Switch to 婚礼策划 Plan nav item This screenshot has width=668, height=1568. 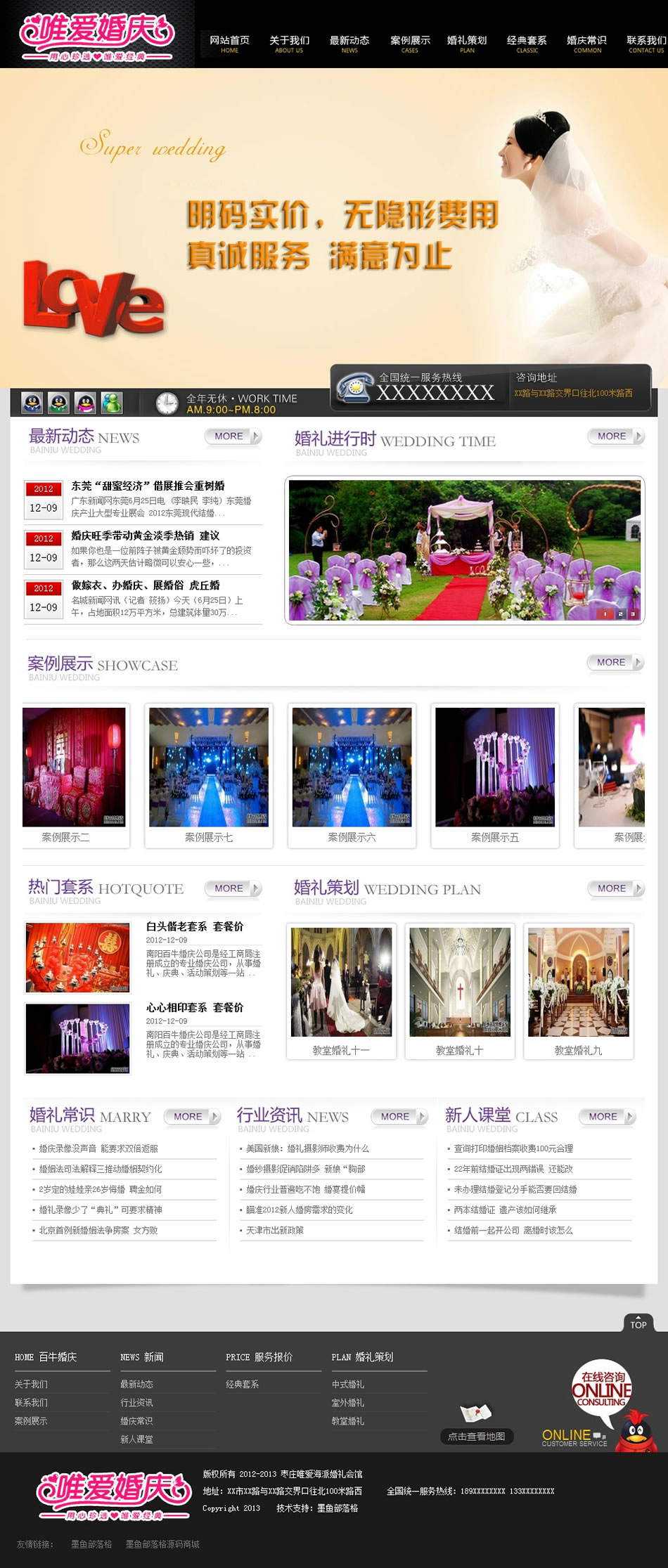click(x=467, y=44)
